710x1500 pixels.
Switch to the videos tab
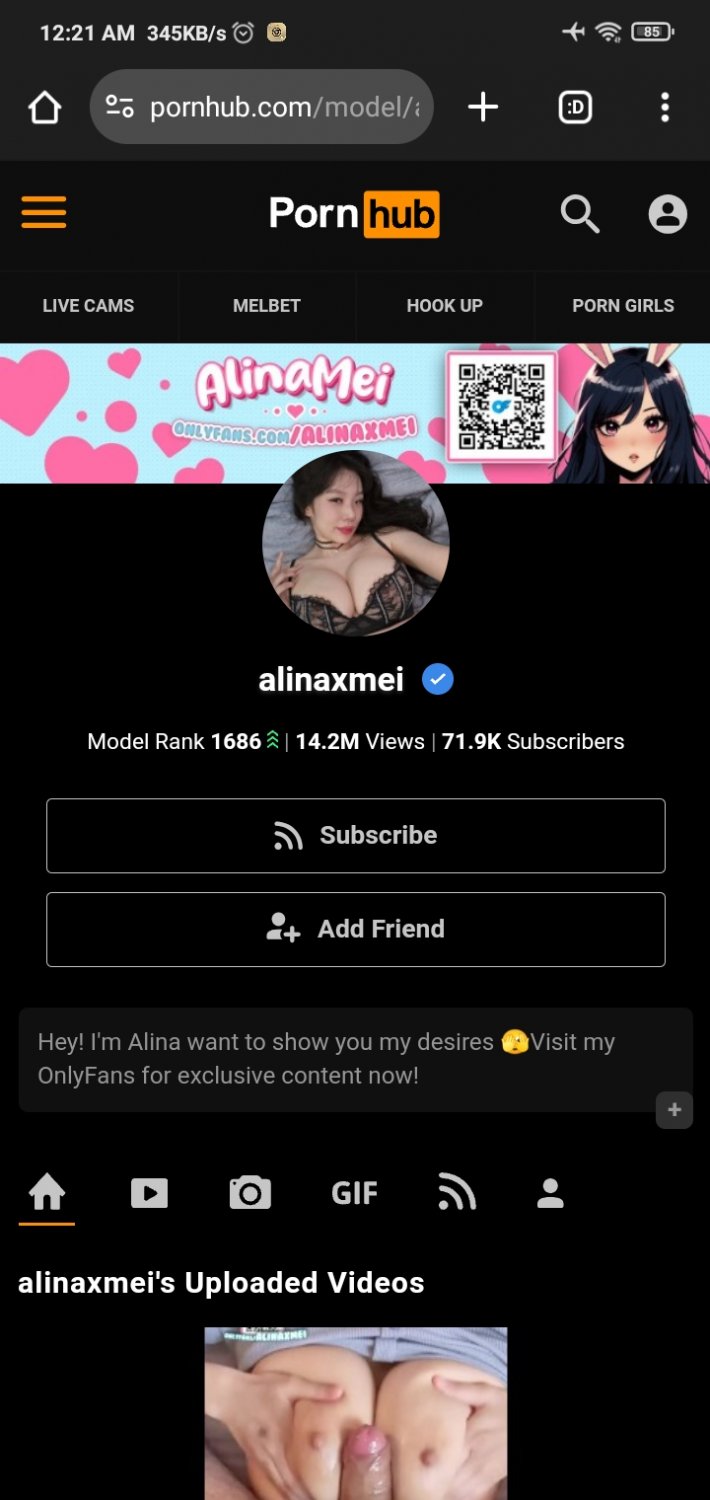tap(149, 1193)
